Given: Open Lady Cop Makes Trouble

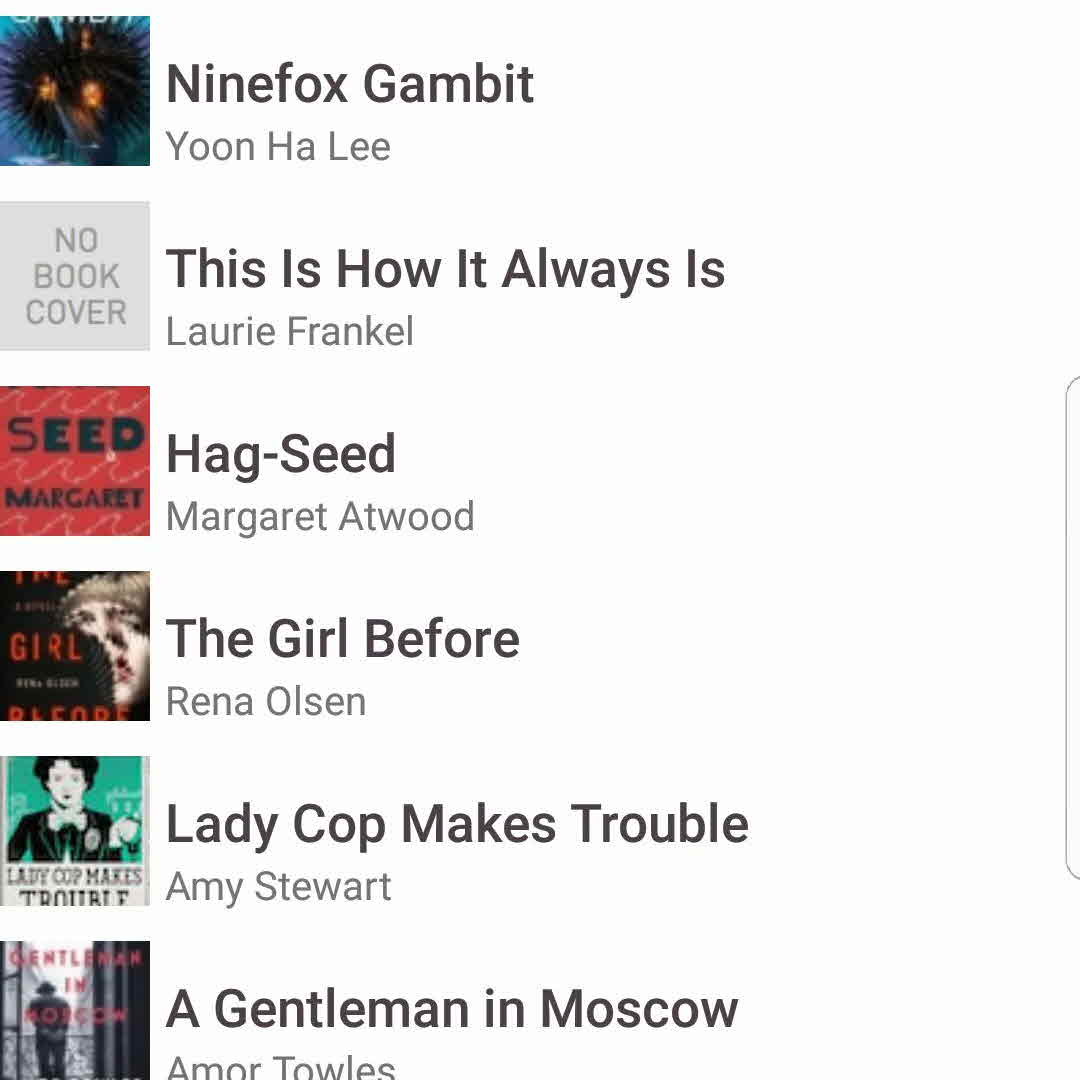Looking at the screenshot, I should [457, 825].
